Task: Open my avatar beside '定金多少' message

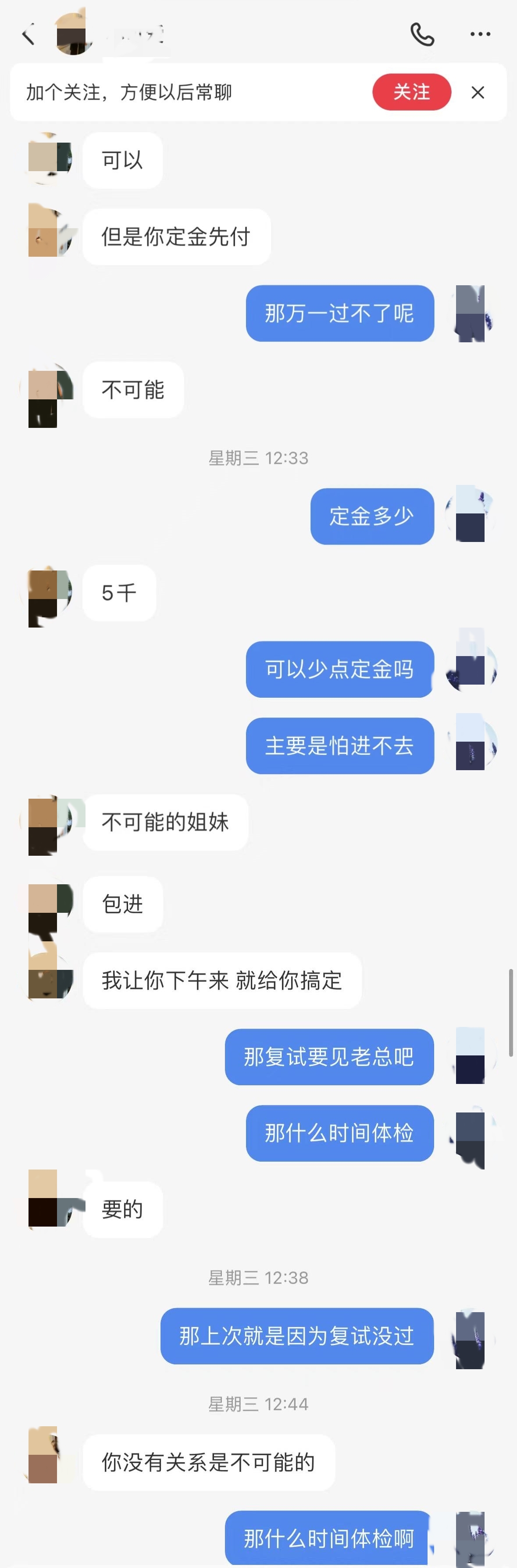Action: [x=470, y=515]
